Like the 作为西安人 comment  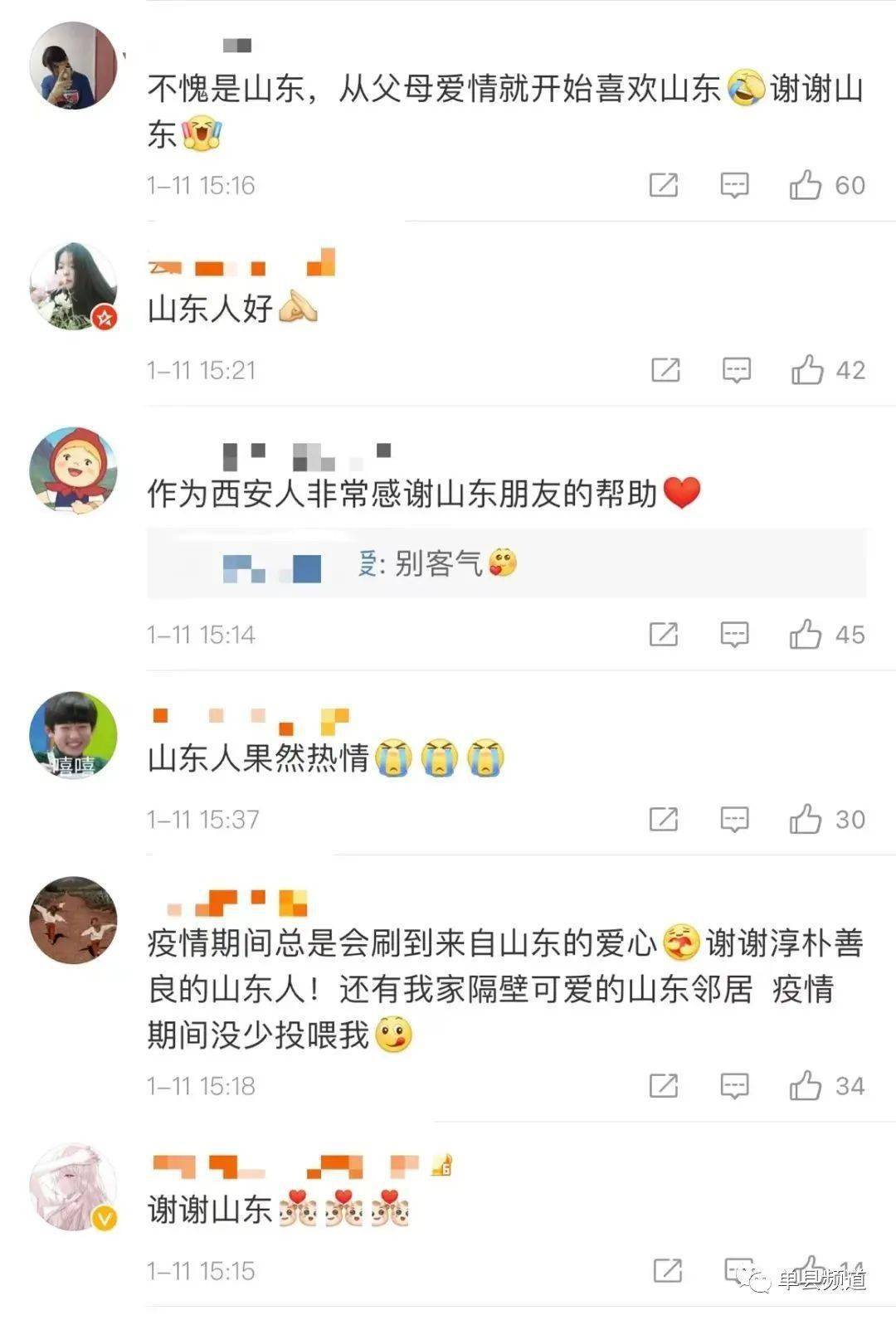click(x=805, y=635)
